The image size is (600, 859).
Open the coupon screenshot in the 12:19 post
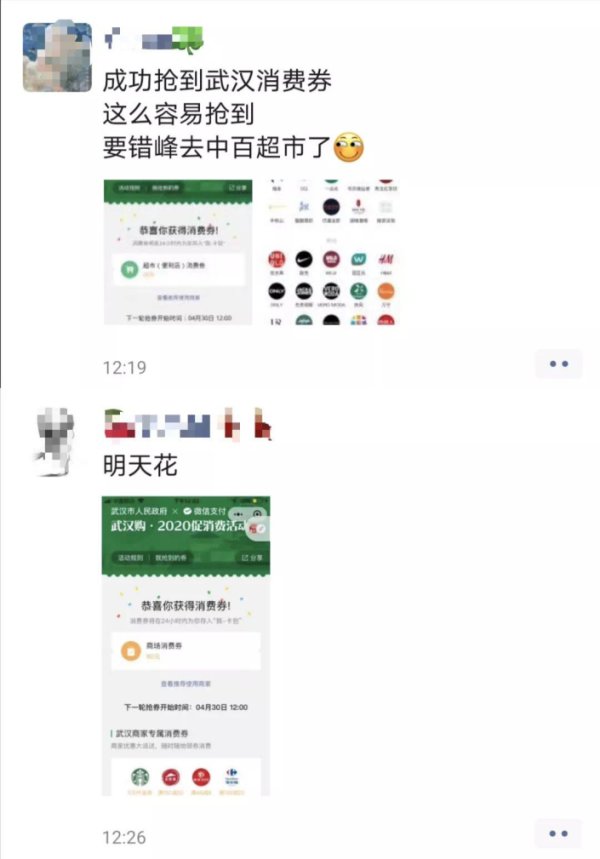point(178,252)
